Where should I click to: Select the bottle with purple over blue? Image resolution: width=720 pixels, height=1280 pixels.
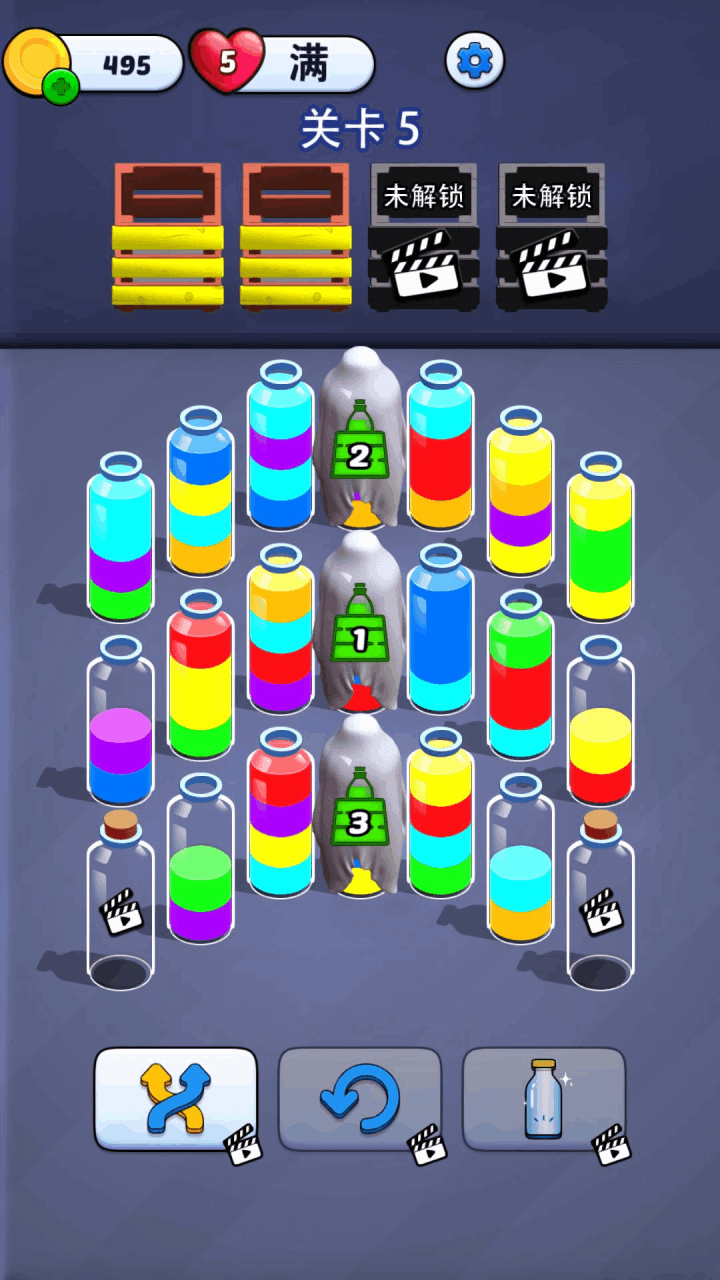[x=120, y=740]
